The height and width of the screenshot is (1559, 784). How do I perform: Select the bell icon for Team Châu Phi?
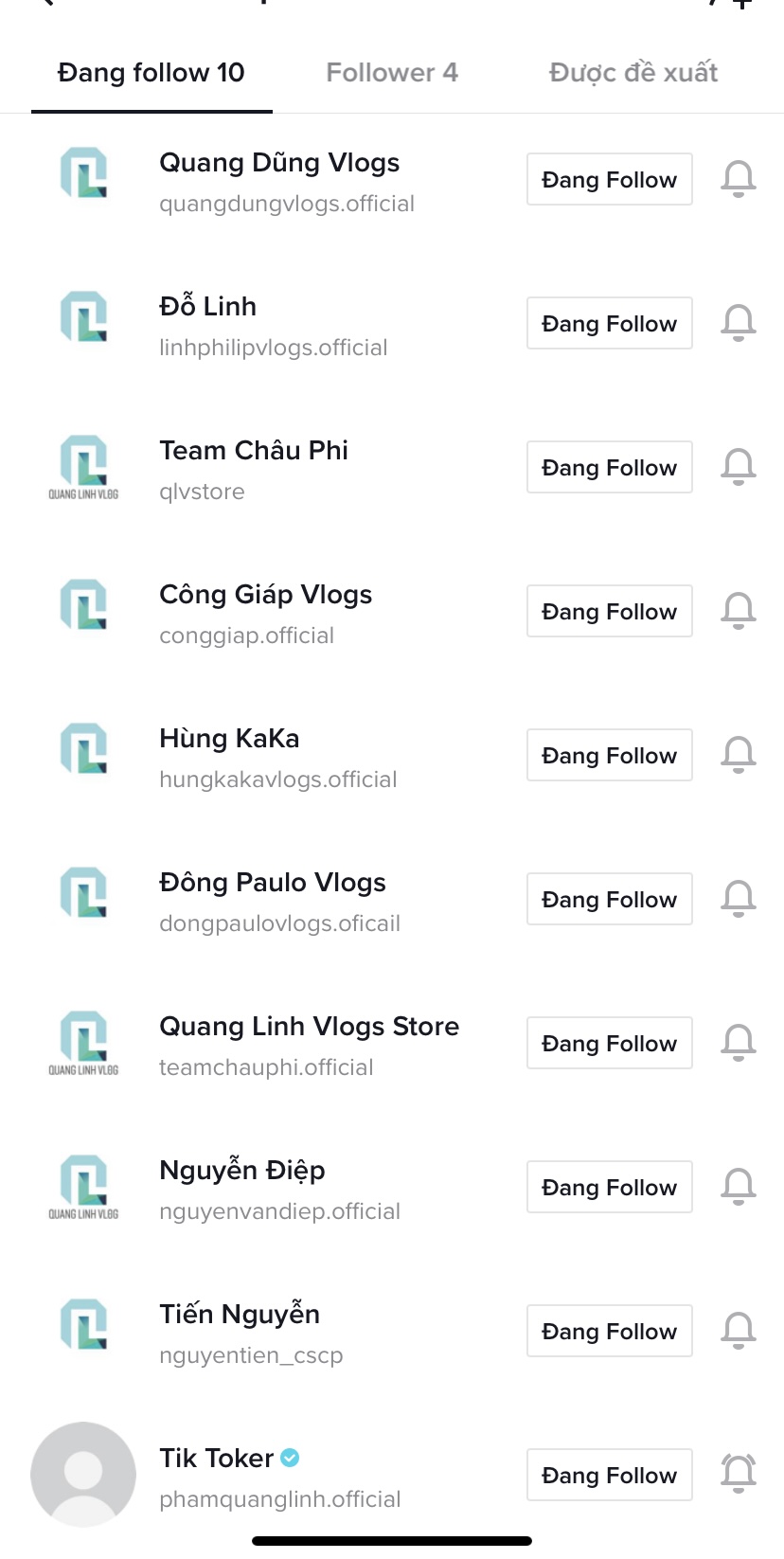(x=738, y=467)
